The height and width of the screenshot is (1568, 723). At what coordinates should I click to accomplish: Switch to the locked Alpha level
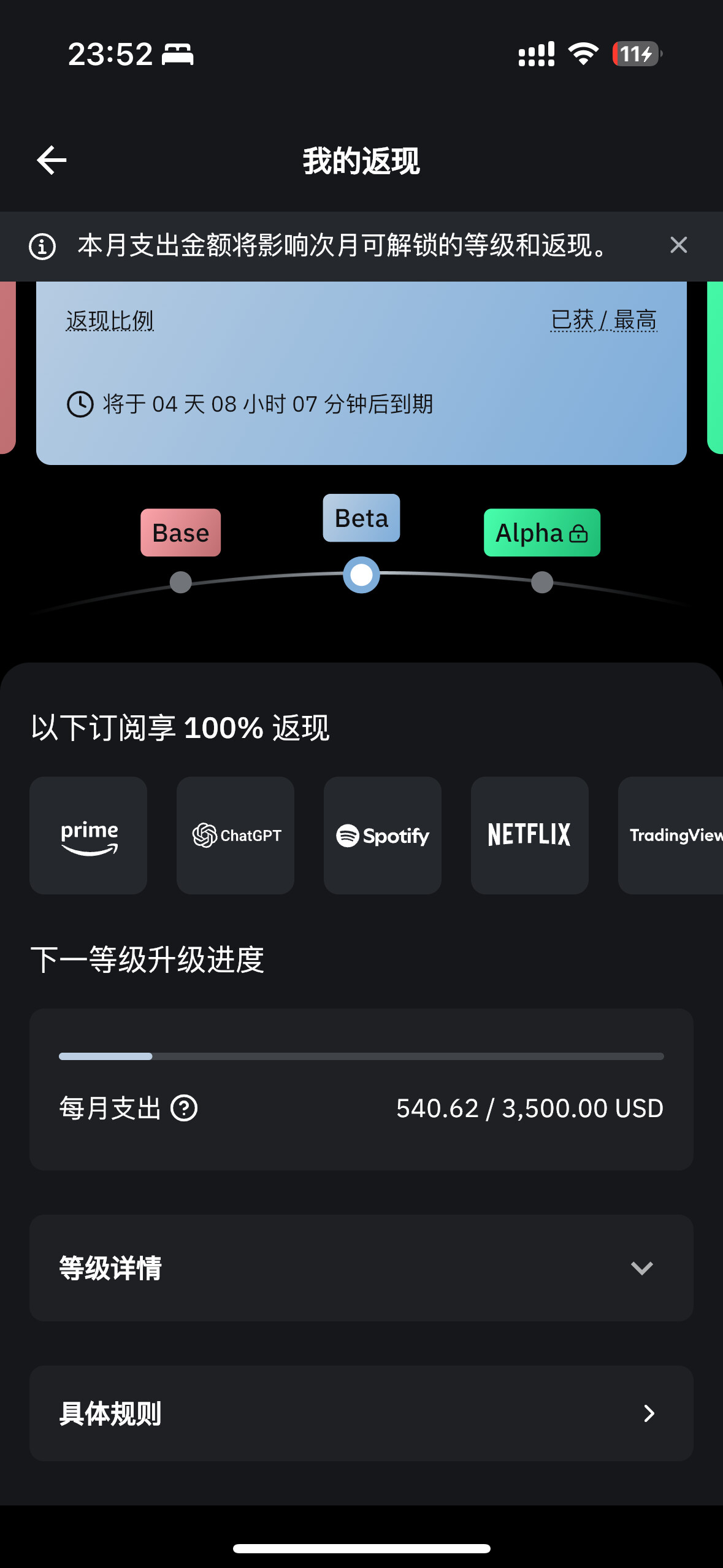[x=541, y=532]
